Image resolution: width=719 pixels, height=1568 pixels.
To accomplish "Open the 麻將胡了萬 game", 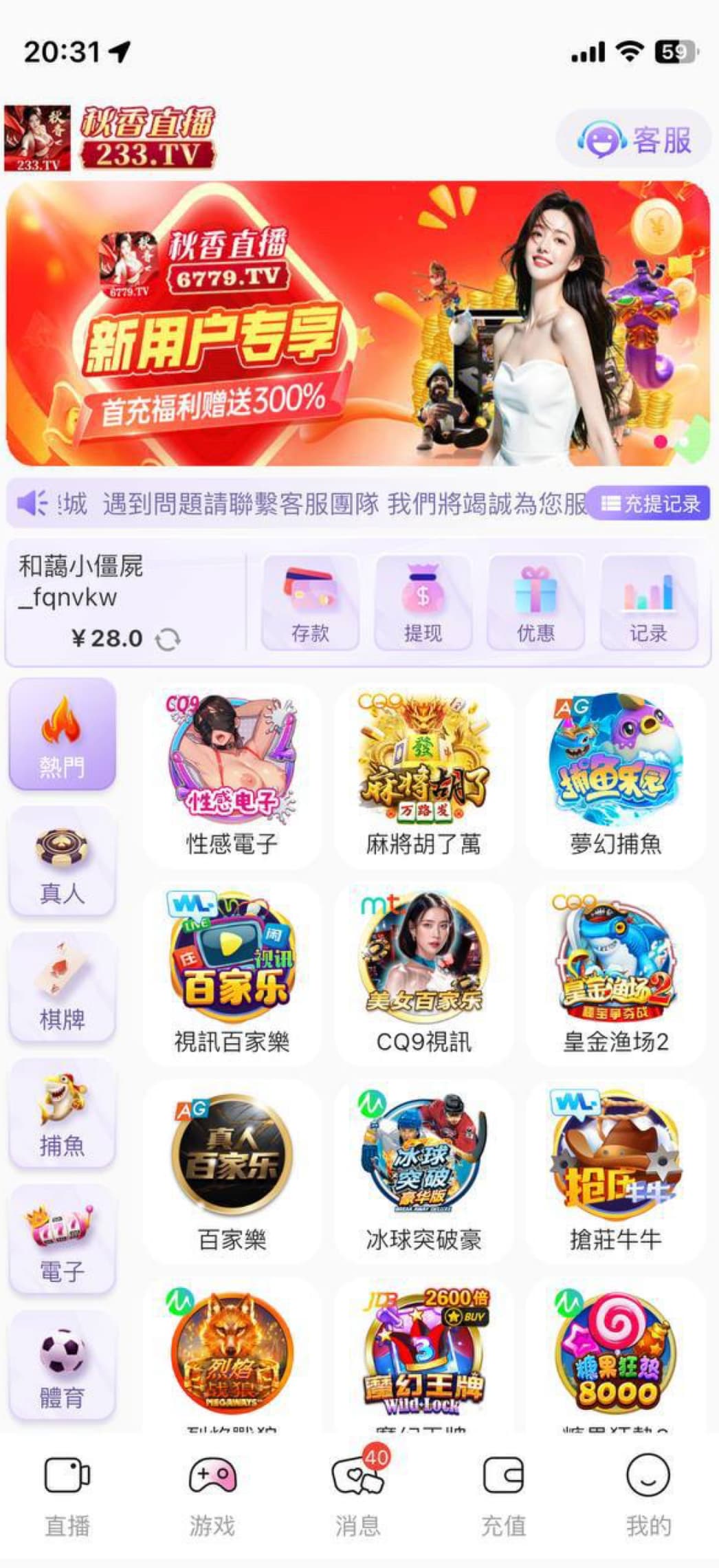I will [423, 774].
